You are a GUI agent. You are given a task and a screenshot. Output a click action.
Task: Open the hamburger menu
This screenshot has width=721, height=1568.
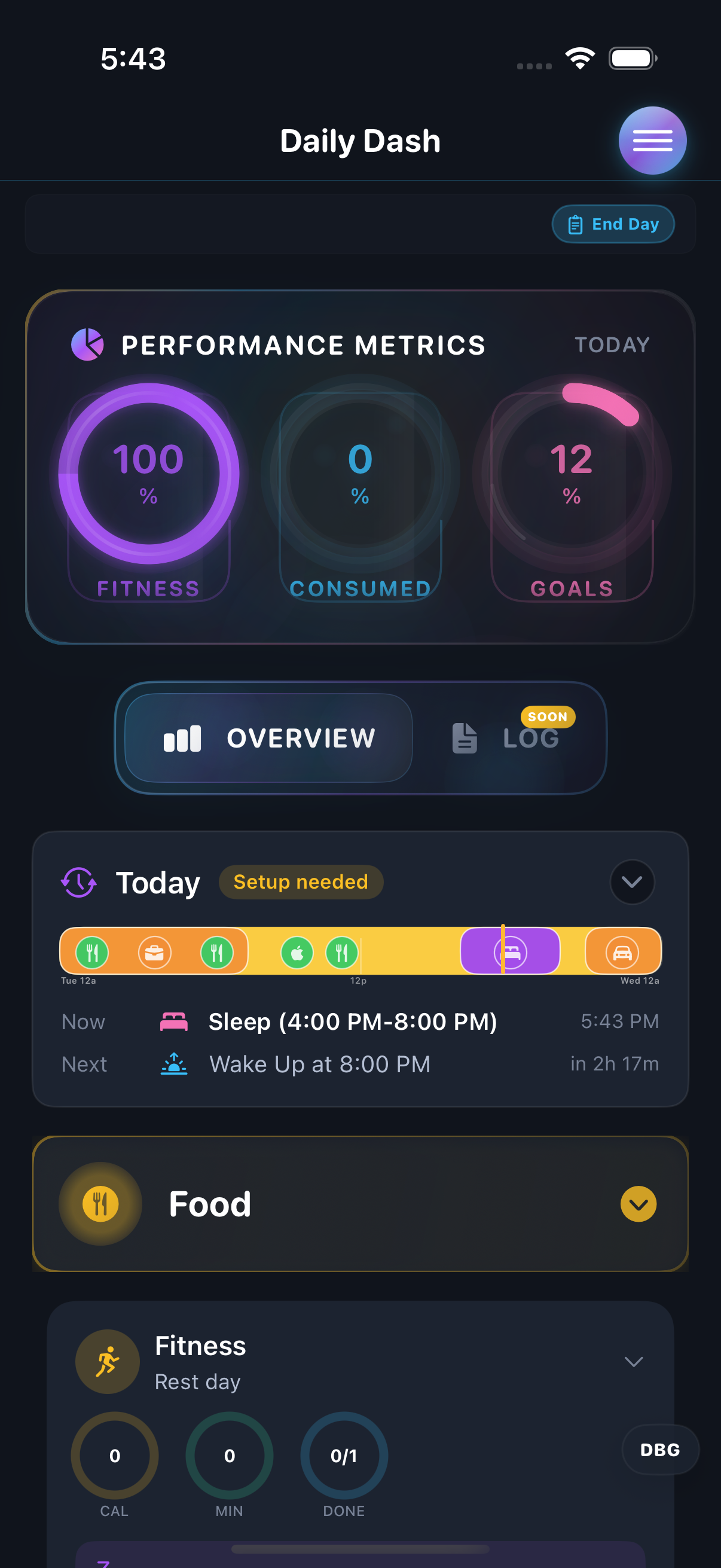click(x=652, y=140)
